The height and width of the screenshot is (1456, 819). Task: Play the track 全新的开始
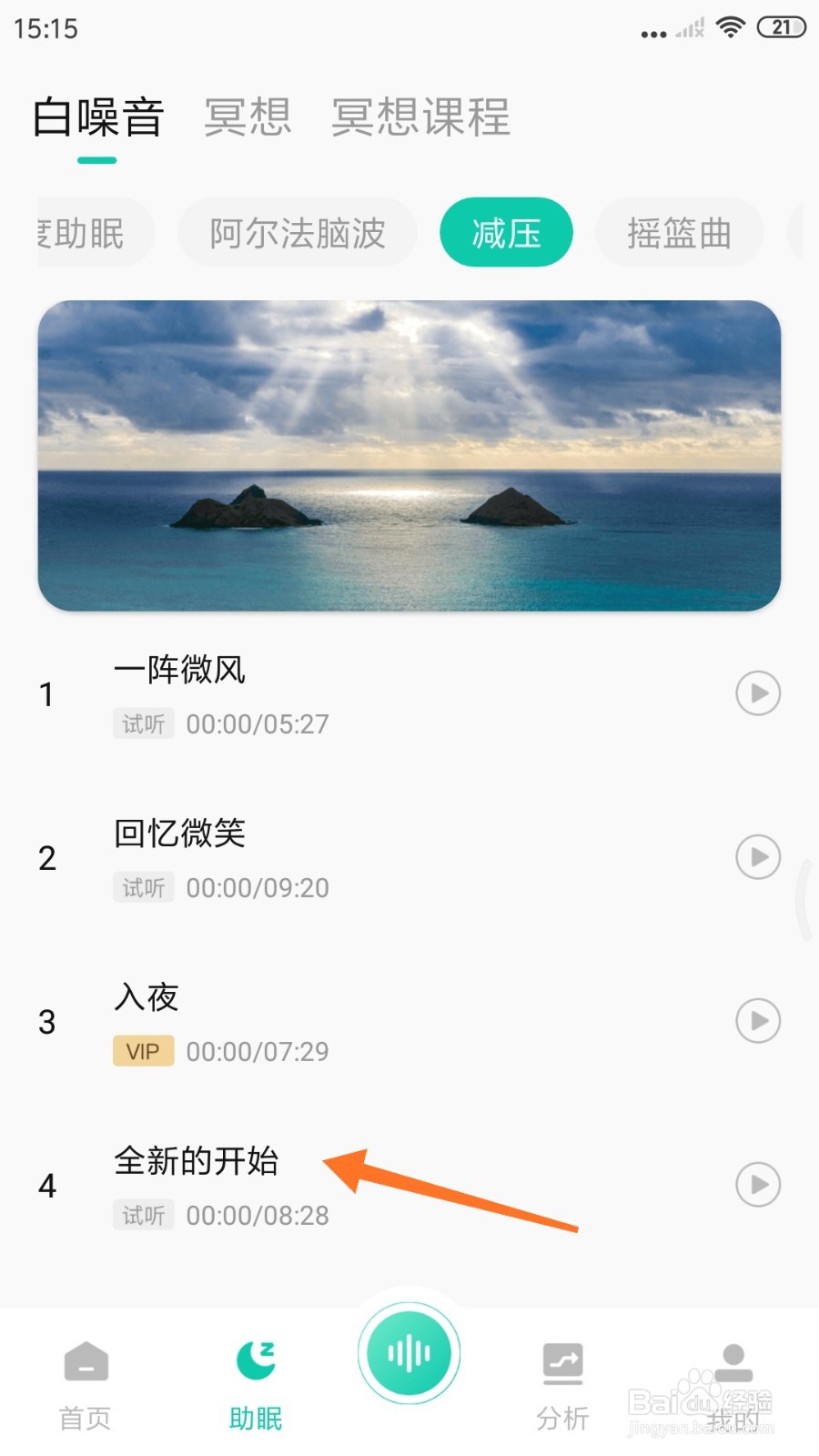[758, 1185]
